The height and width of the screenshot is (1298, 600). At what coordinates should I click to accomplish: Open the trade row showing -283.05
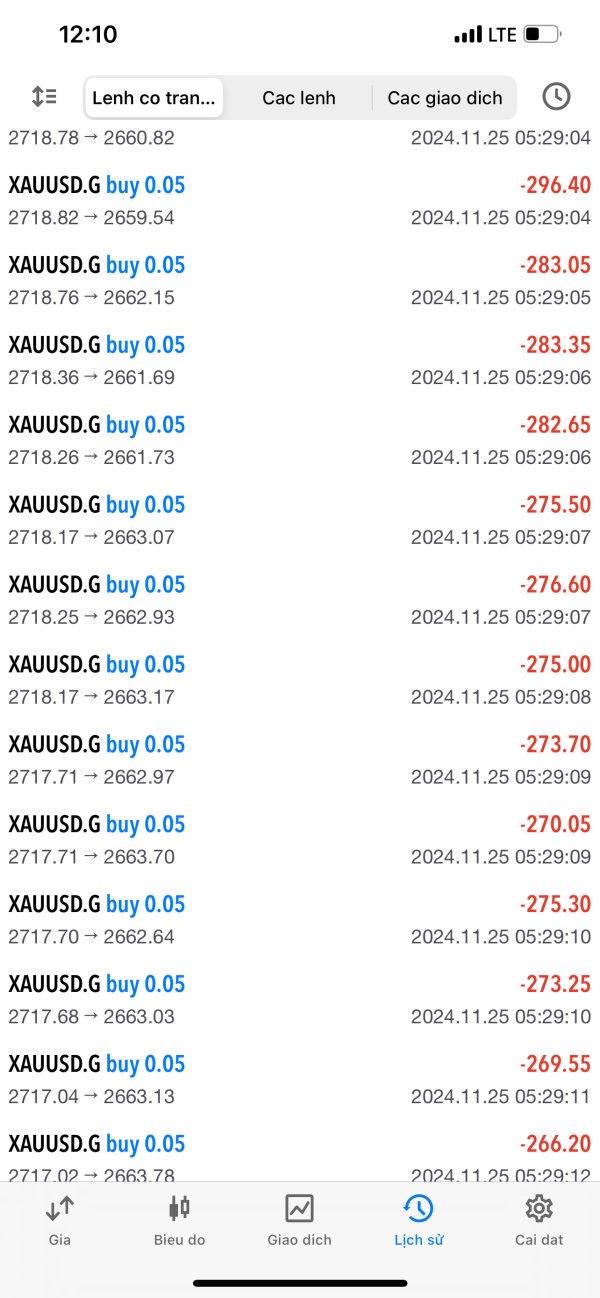(300, 281)
